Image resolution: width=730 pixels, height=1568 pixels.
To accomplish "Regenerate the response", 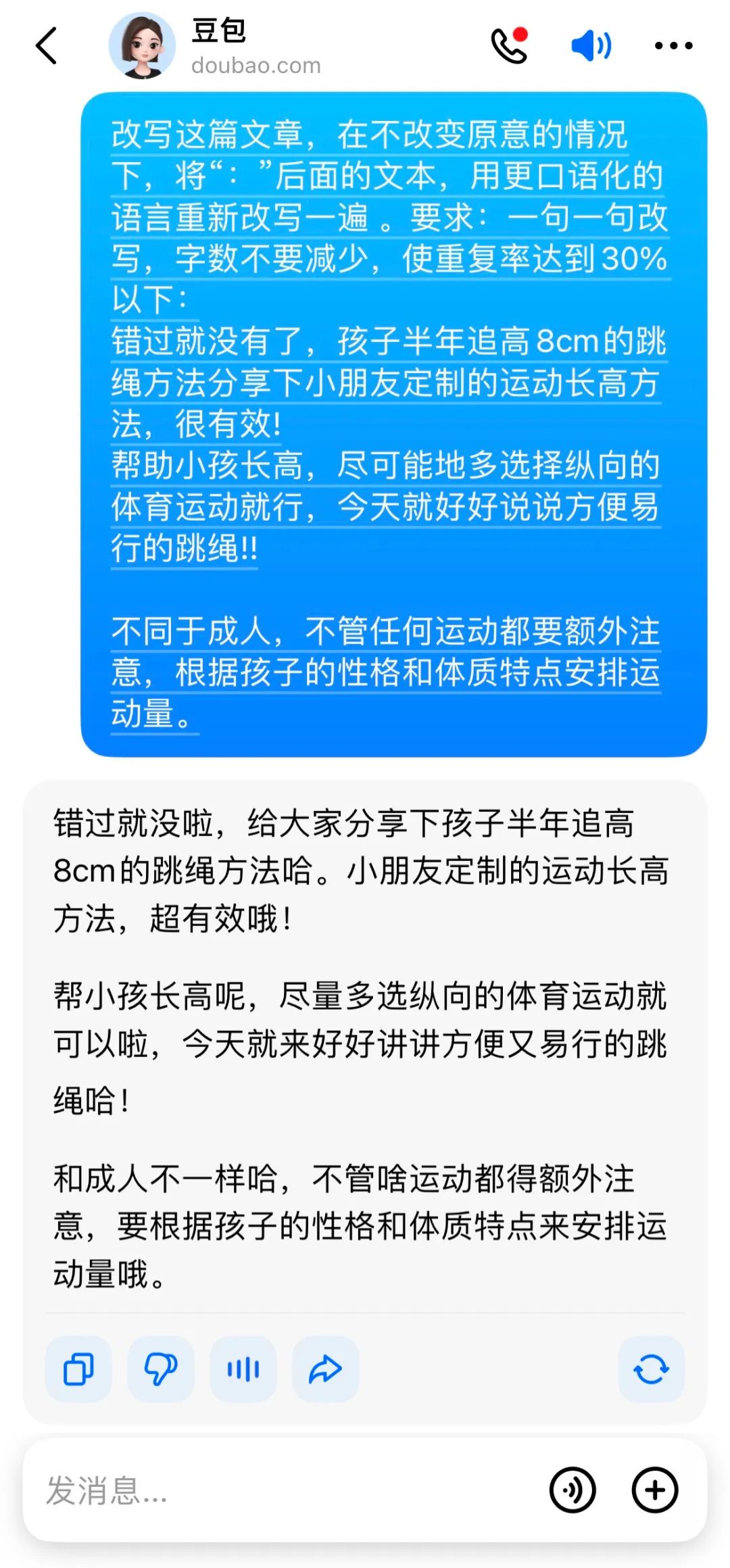I will 651,1370.
